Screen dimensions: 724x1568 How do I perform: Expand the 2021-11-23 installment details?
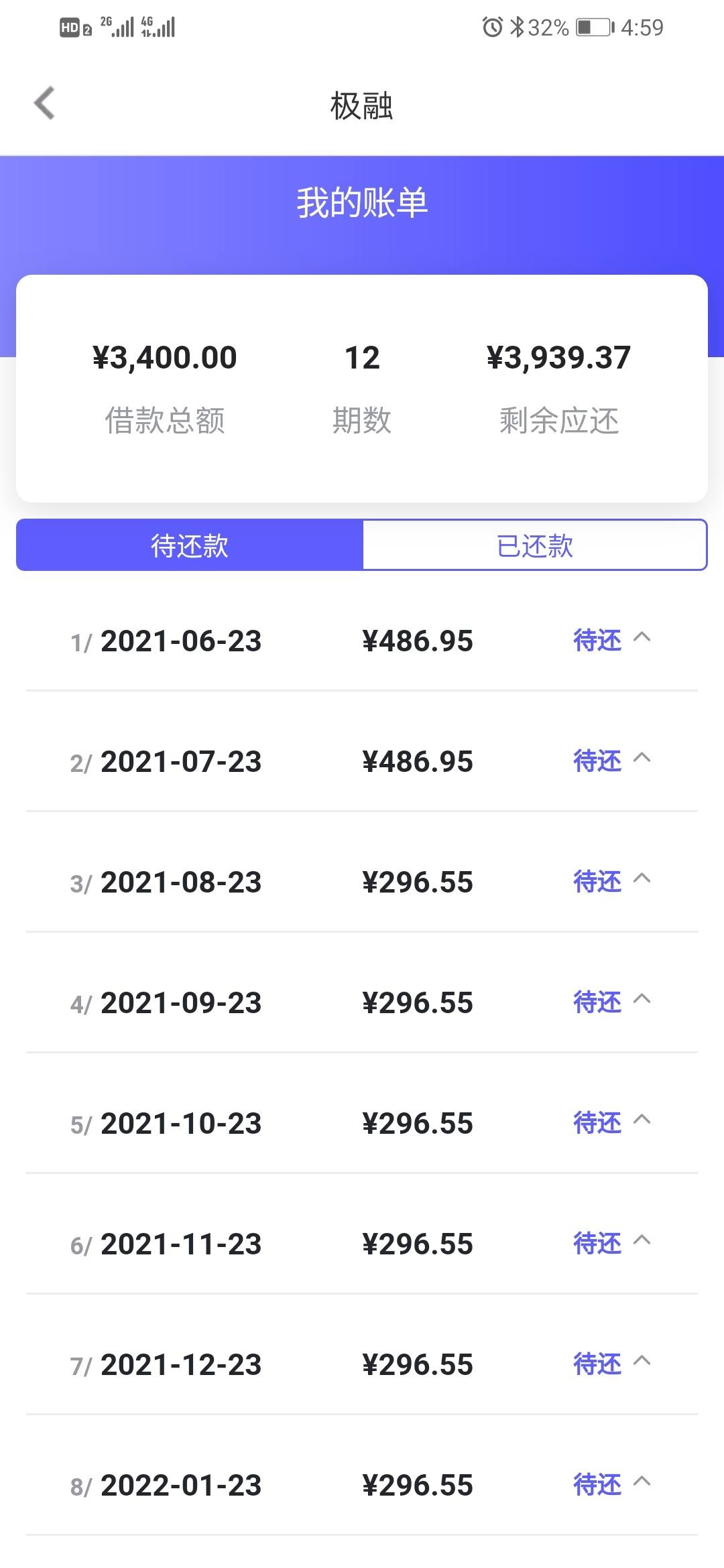(362, 1244)
